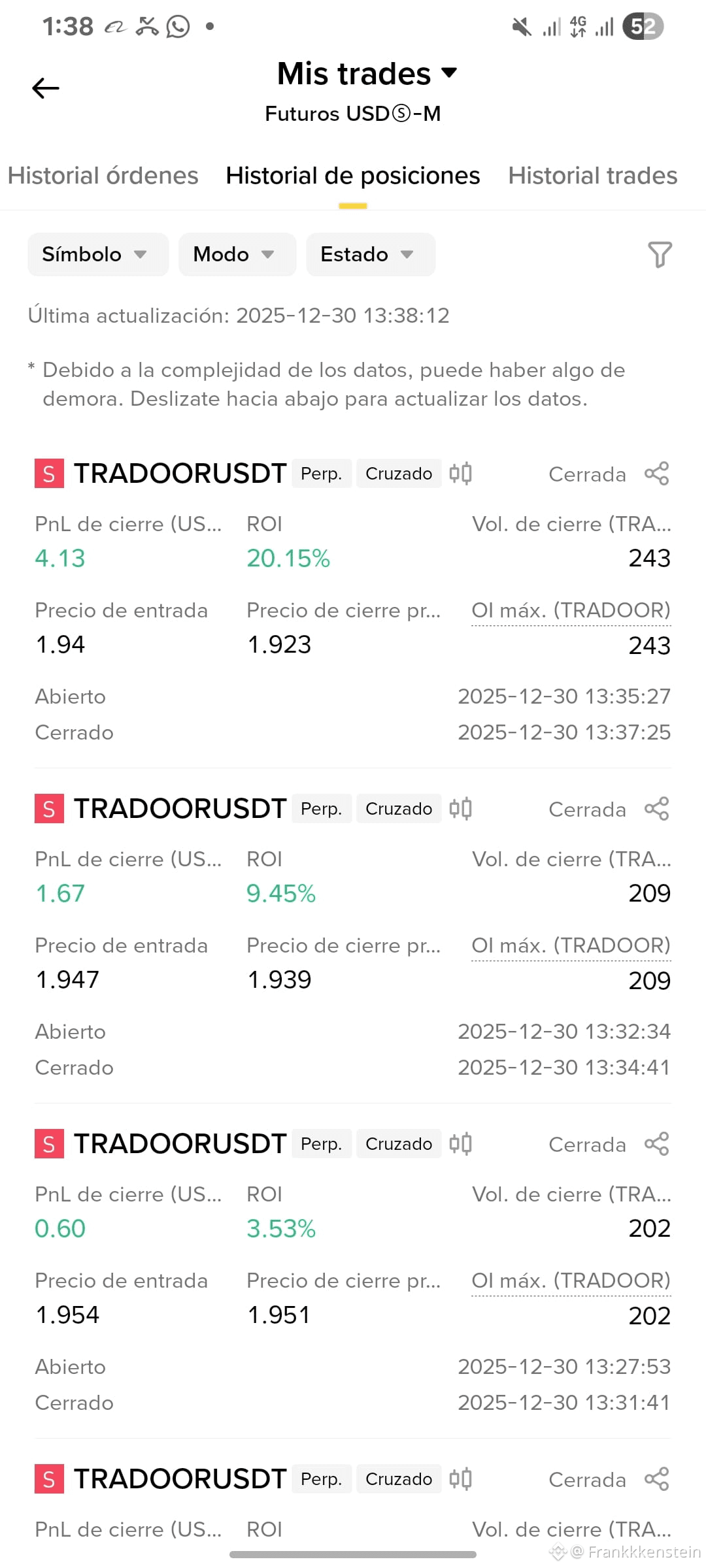The height and width of the screenshot is (1568, 706).
Task: Switch to the Historial trades tab
Action: coord(592,176)
